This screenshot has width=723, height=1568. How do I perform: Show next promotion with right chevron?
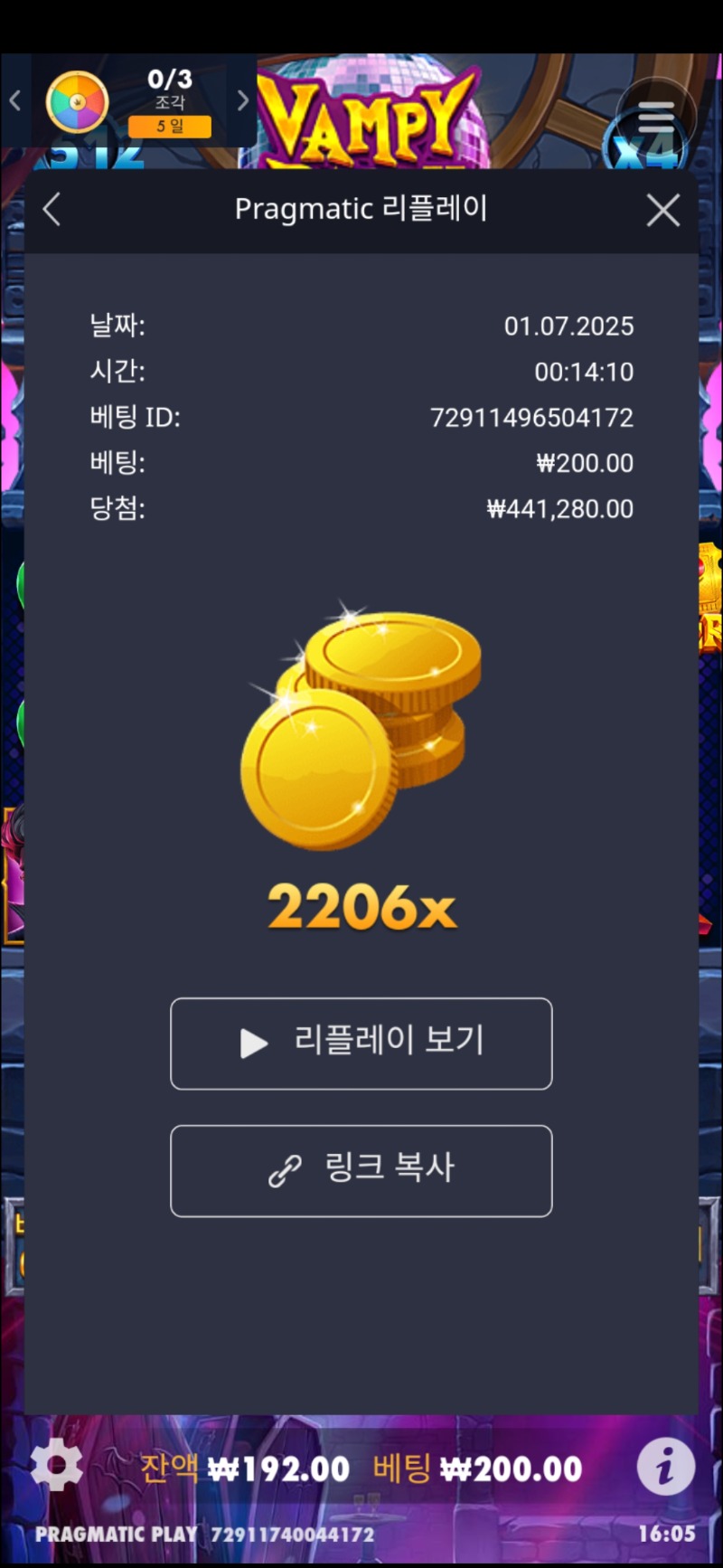pyautogui.click(x=242, y=100)
